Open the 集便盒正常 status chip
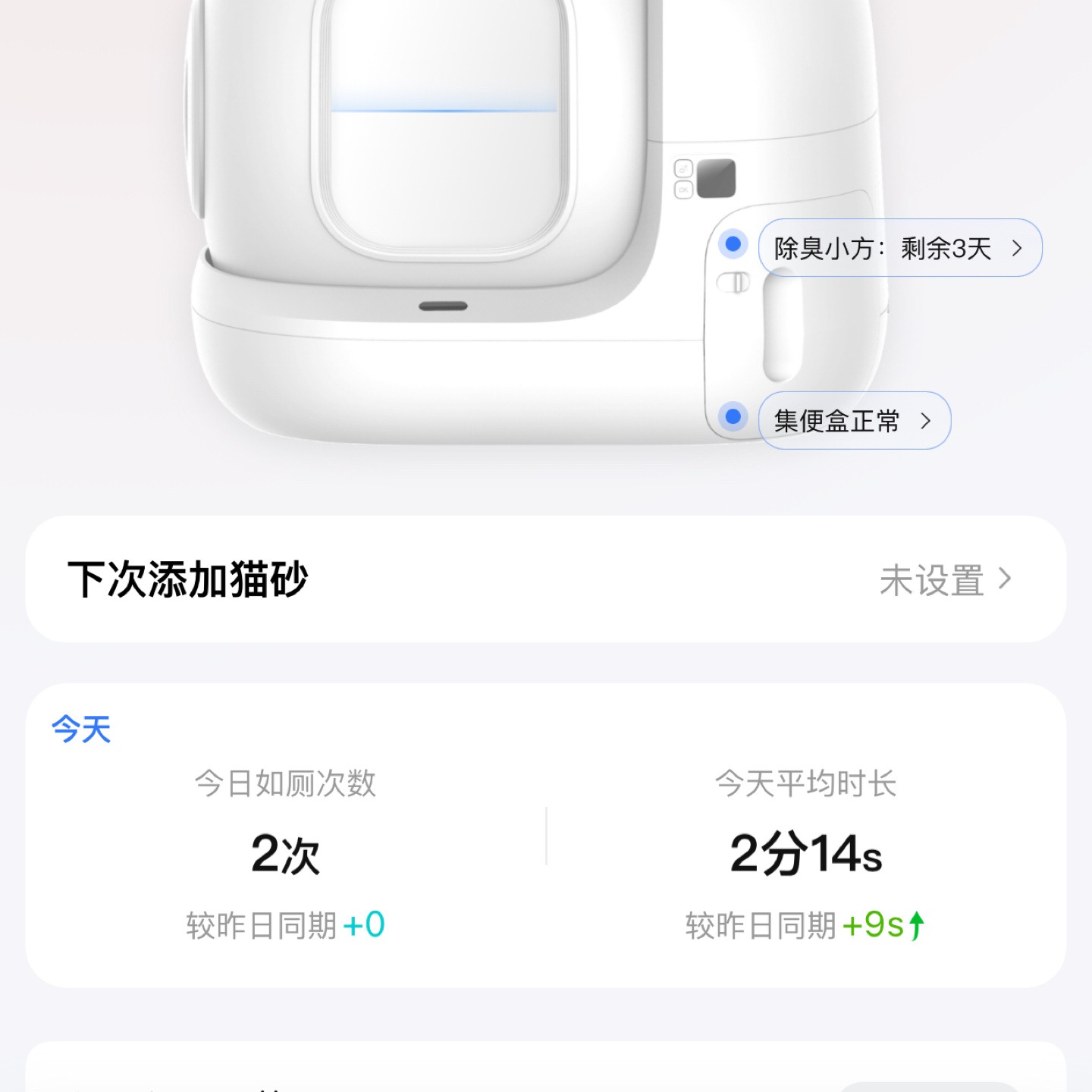Viewport: 1092px width, 1092px height. (854, 421)
